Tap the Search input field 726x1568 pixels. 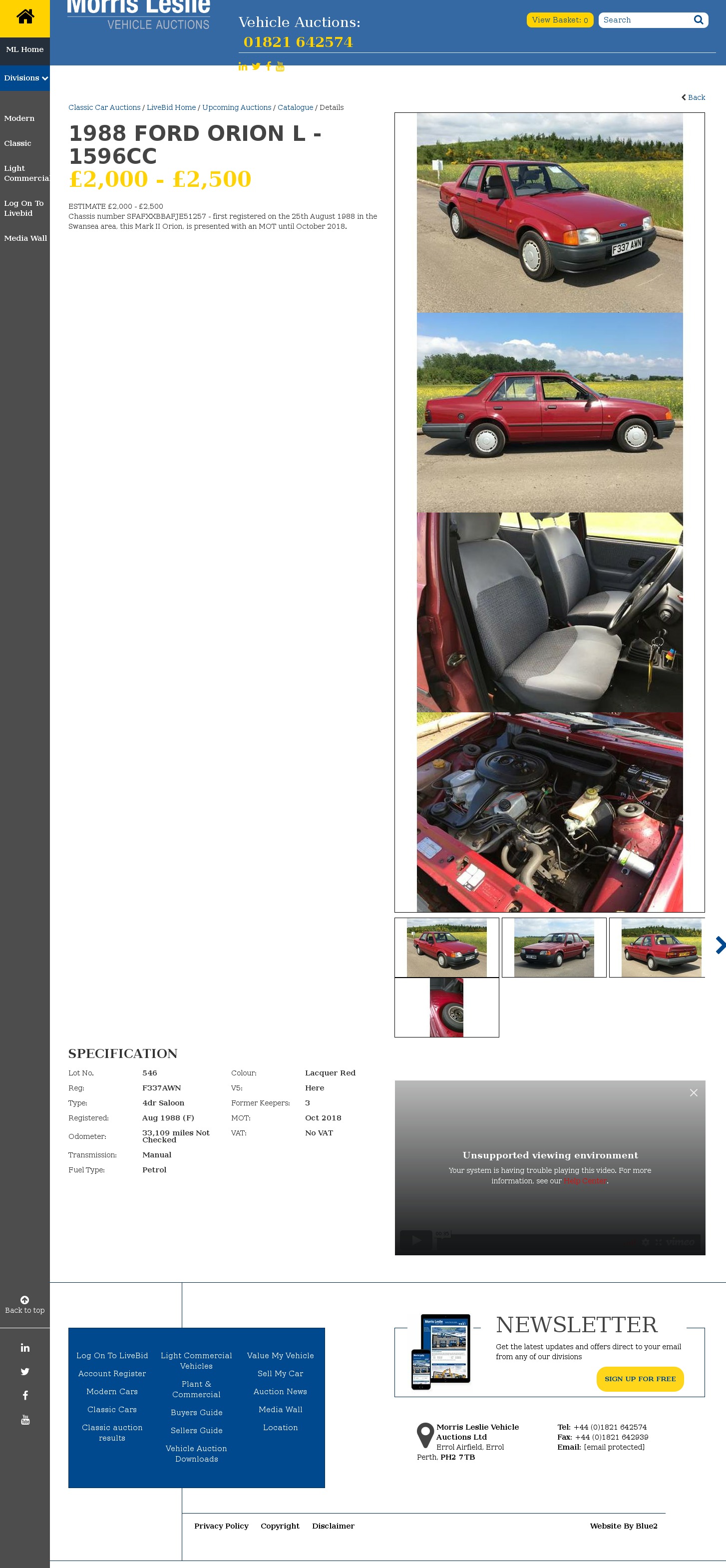click(x=645, y=20)
